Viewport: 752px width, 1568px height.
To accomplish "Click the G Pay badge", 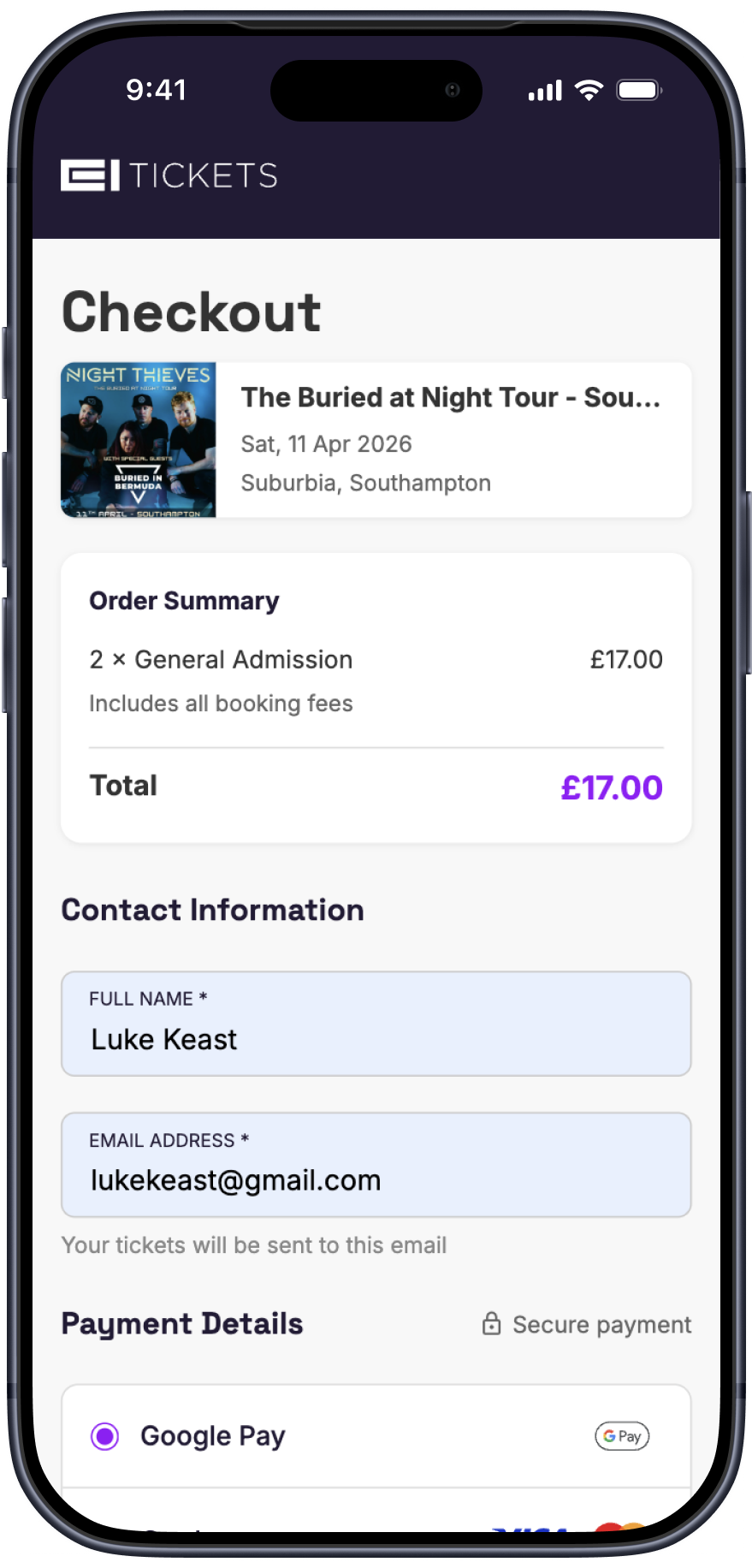I will click(x=622, y=1436).
